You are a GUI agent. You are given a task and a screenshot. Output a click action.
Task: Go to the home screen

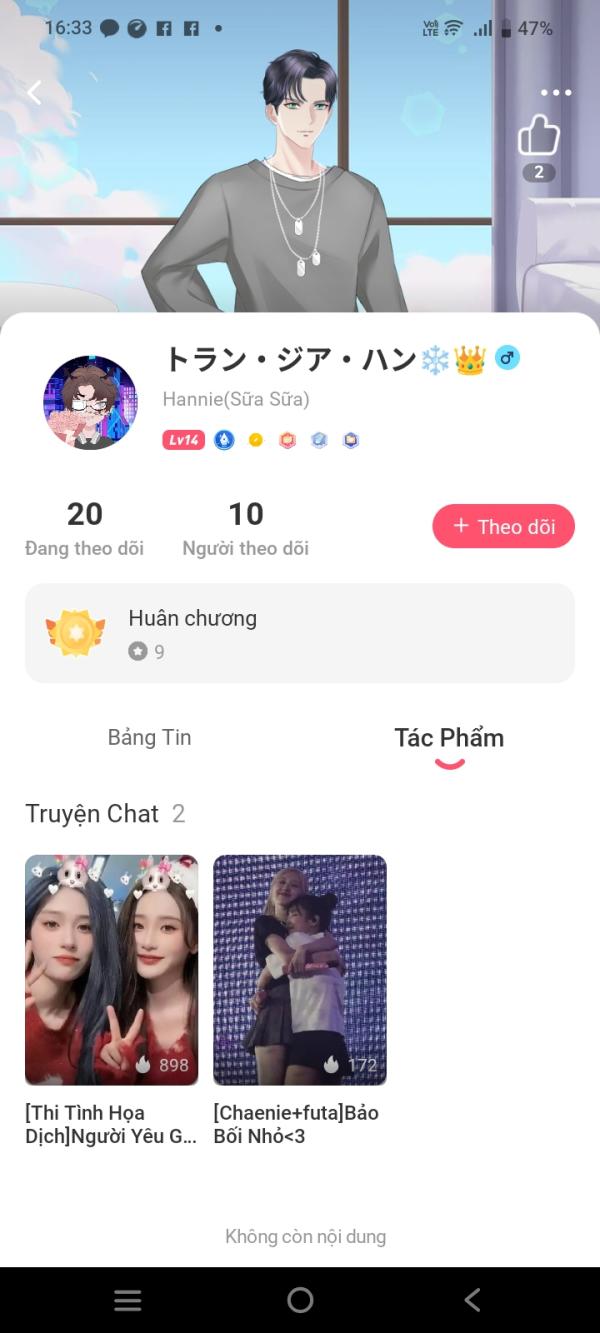300,1300
